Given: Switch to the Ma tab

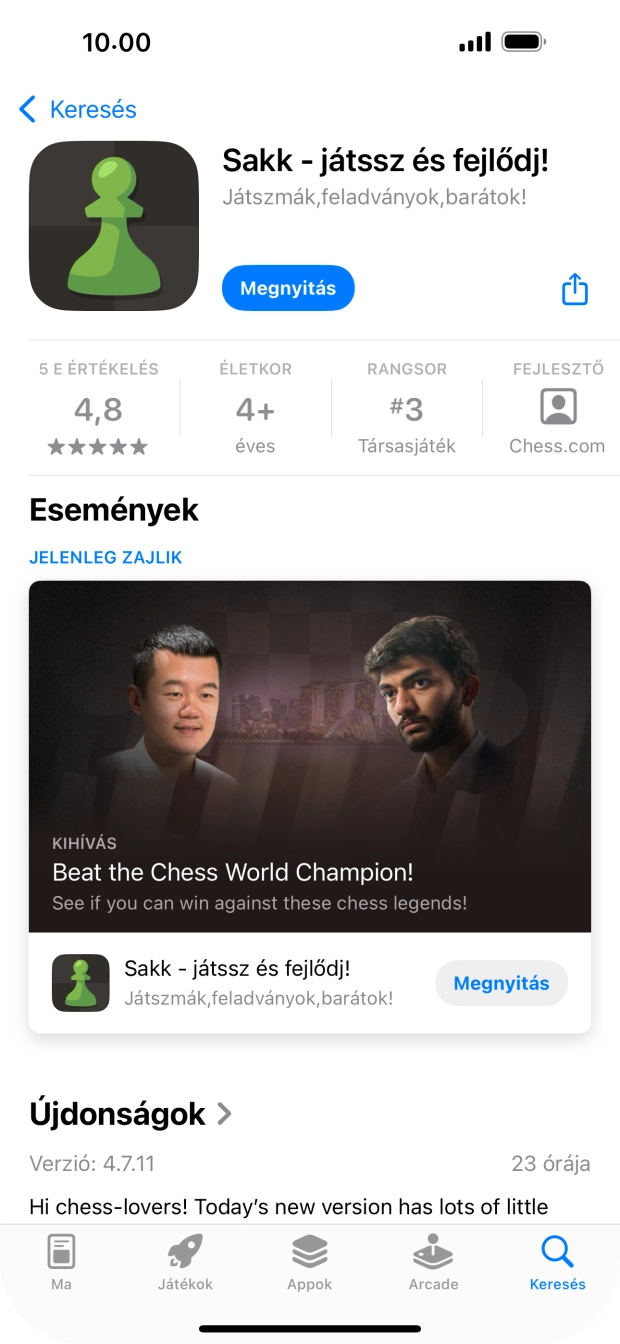Looking at the screenshot, I should [x=61, y=1262].
